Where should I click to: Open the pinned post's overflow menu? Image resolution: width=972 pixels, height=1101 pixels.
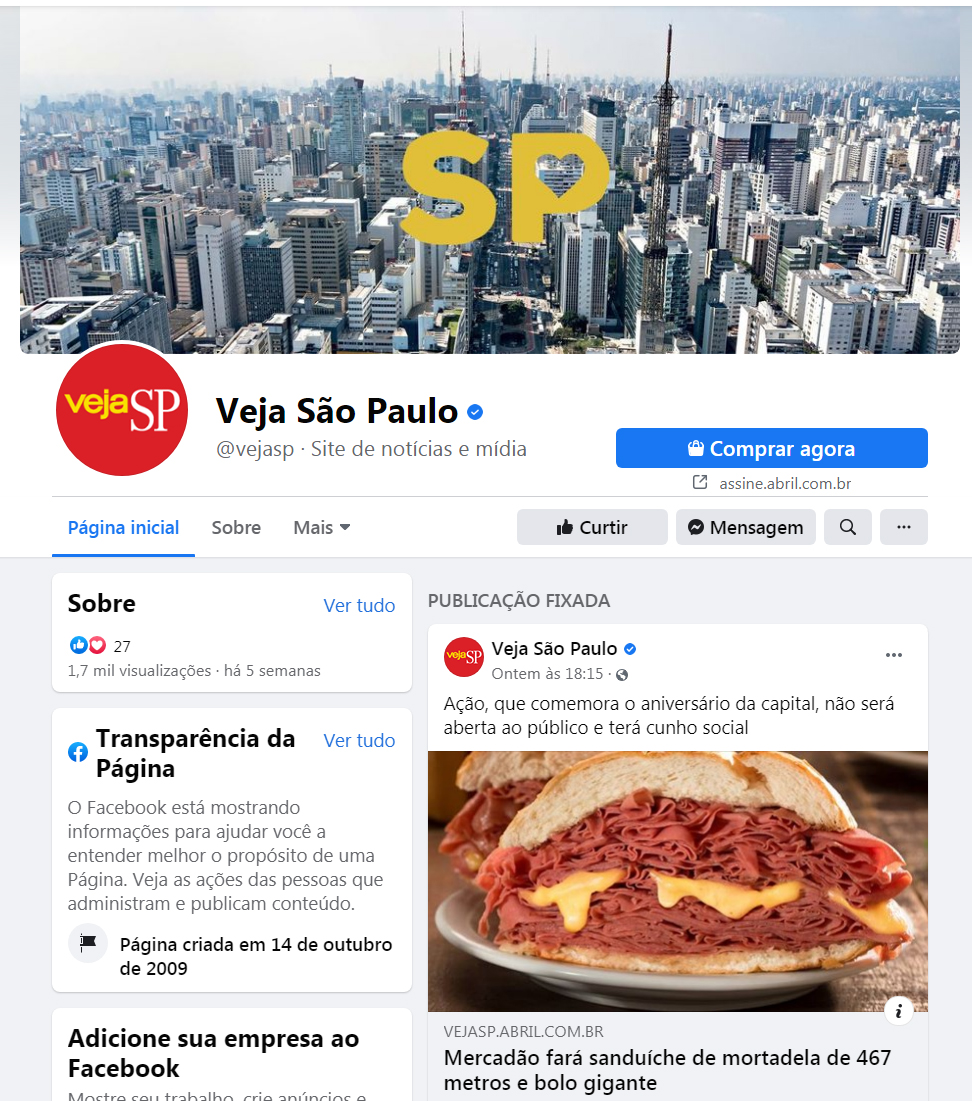tap(894, 655)
